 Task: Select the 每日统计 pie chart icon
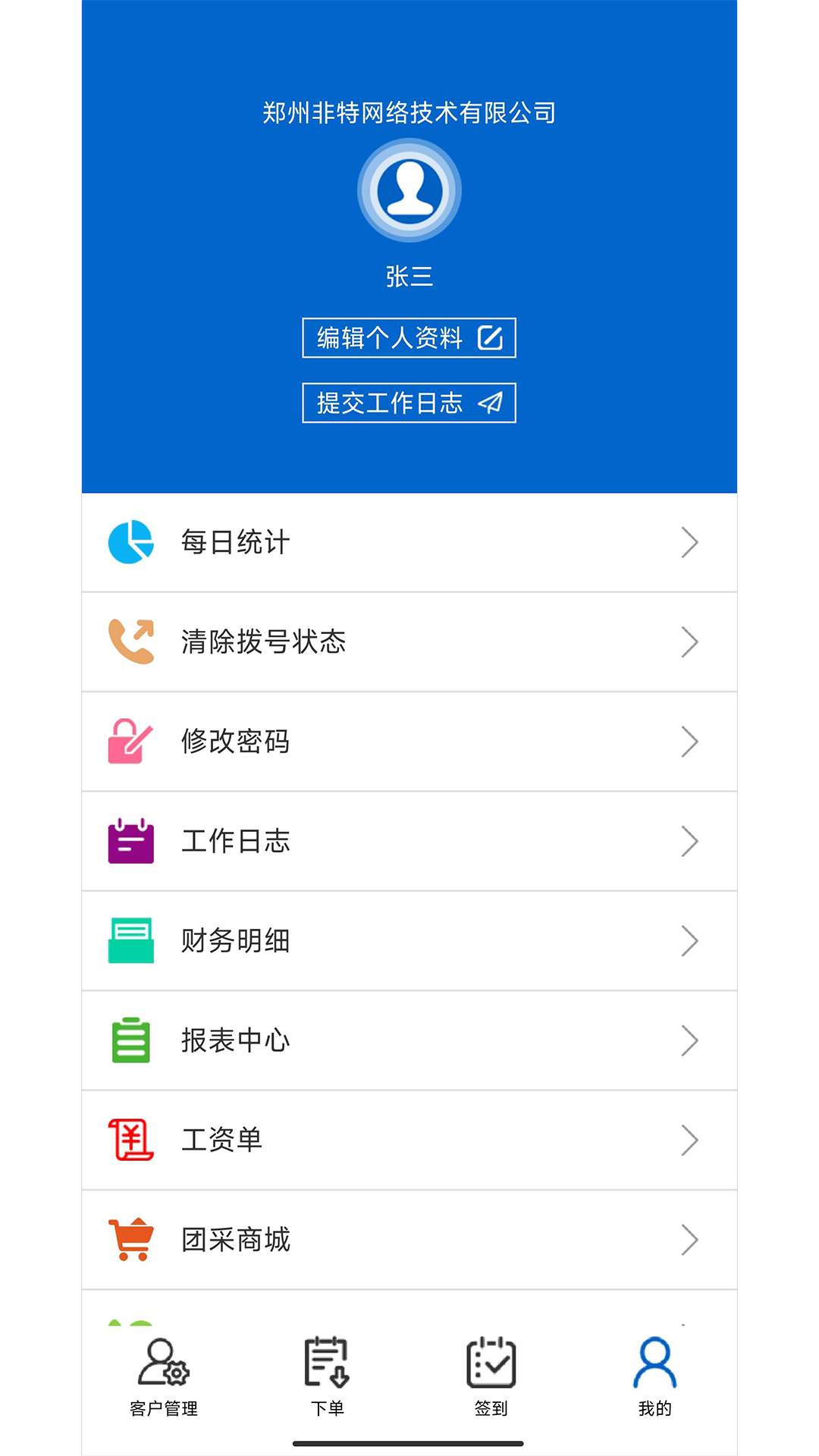tap(130, 541)
